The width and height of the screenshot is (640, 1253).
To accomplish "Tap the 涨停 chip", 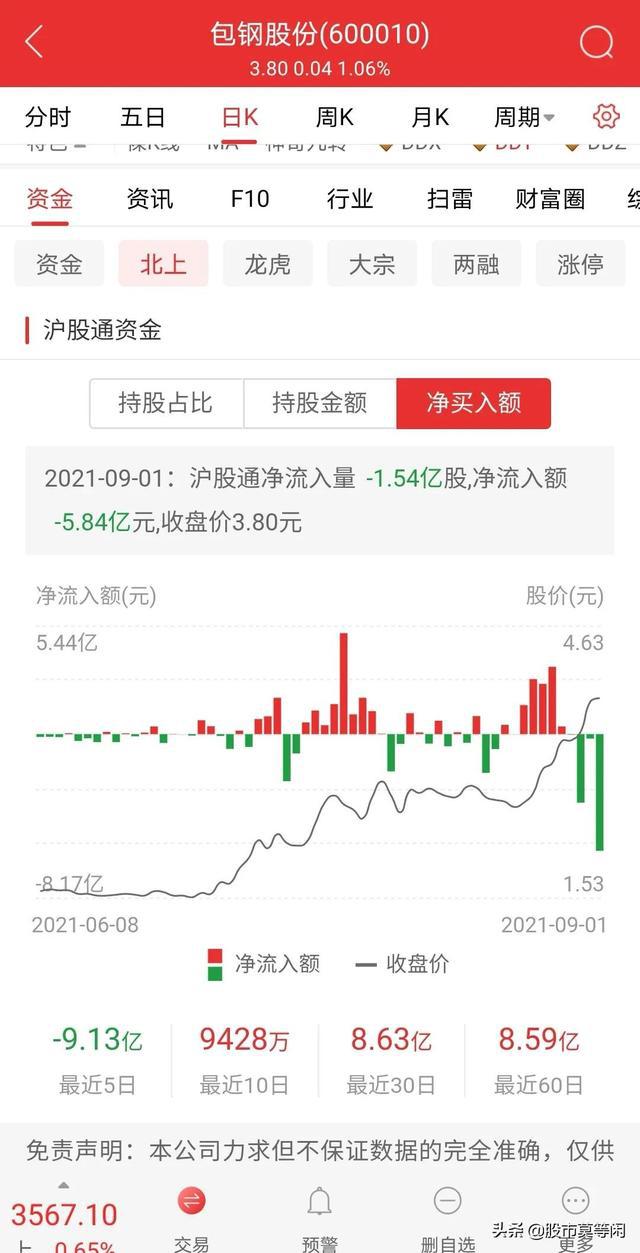I will (581, 264).
